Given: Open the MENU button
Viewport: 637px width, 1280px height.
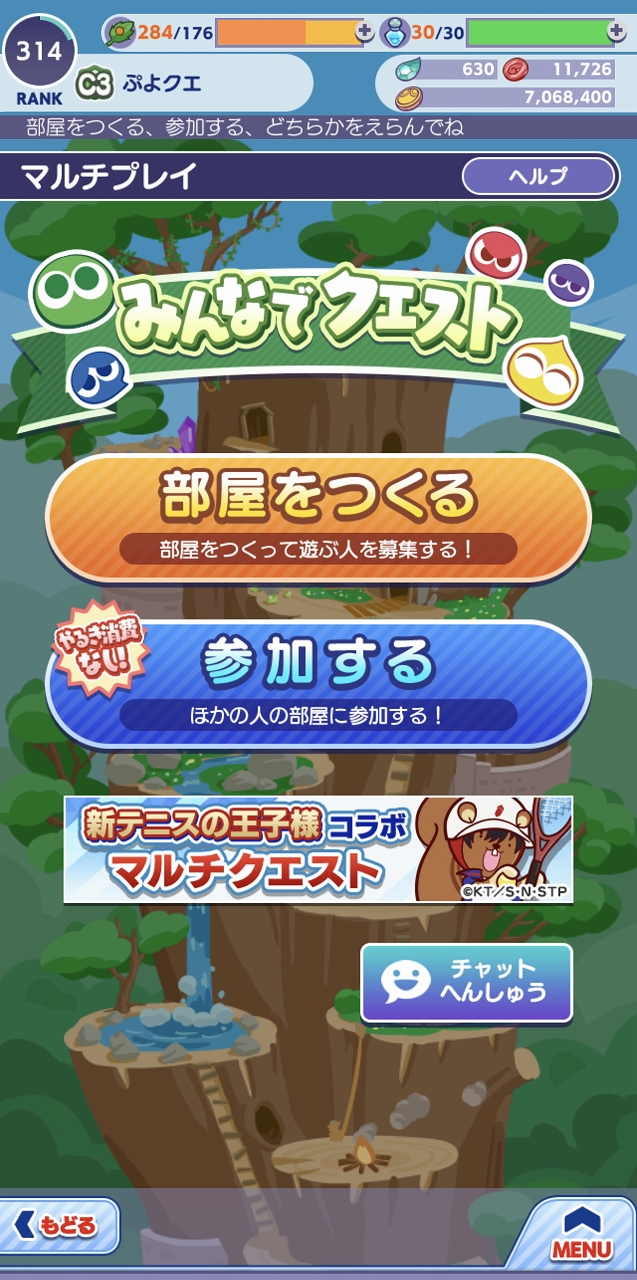Looking at the screenshot, I should (x=580, y=1236).
